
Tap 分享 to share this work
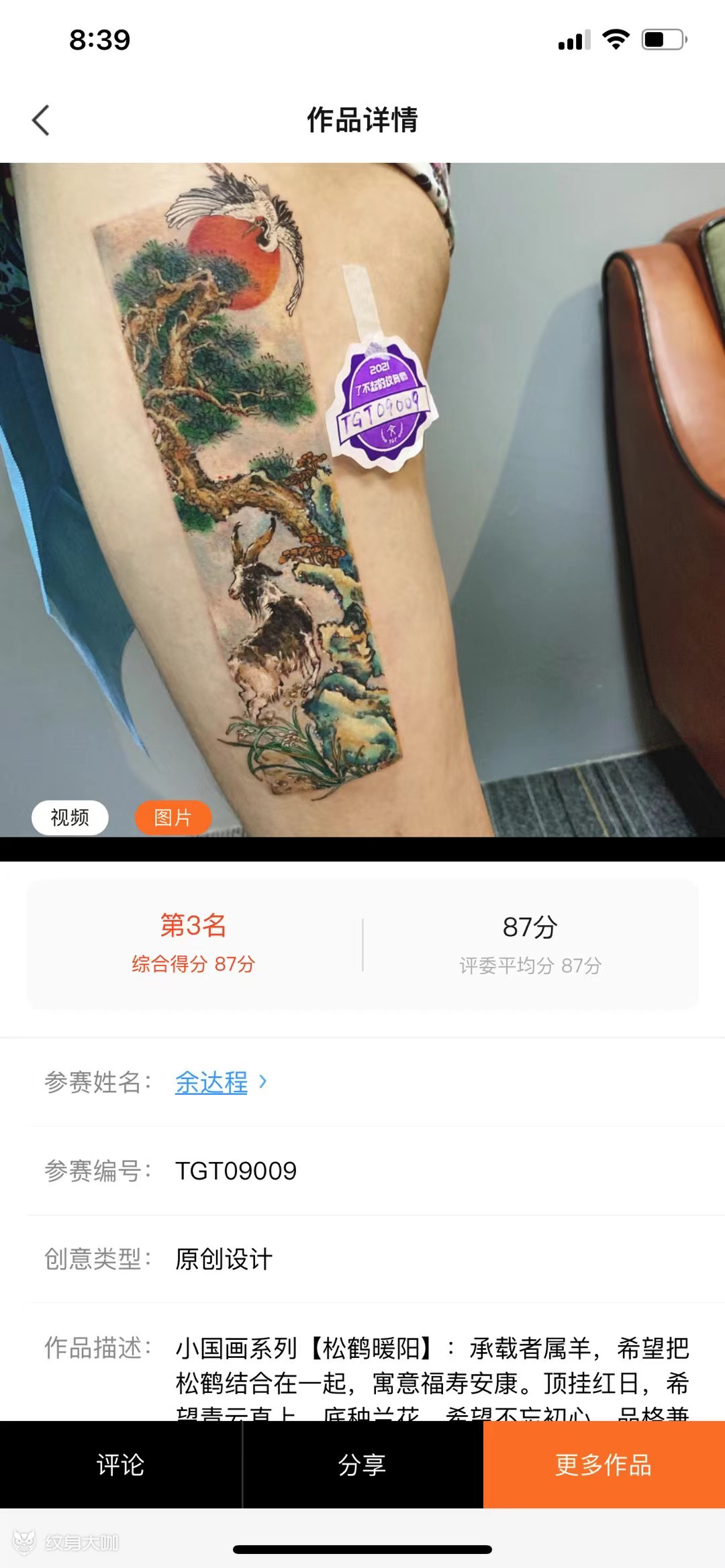click(x=362, y=1465)
